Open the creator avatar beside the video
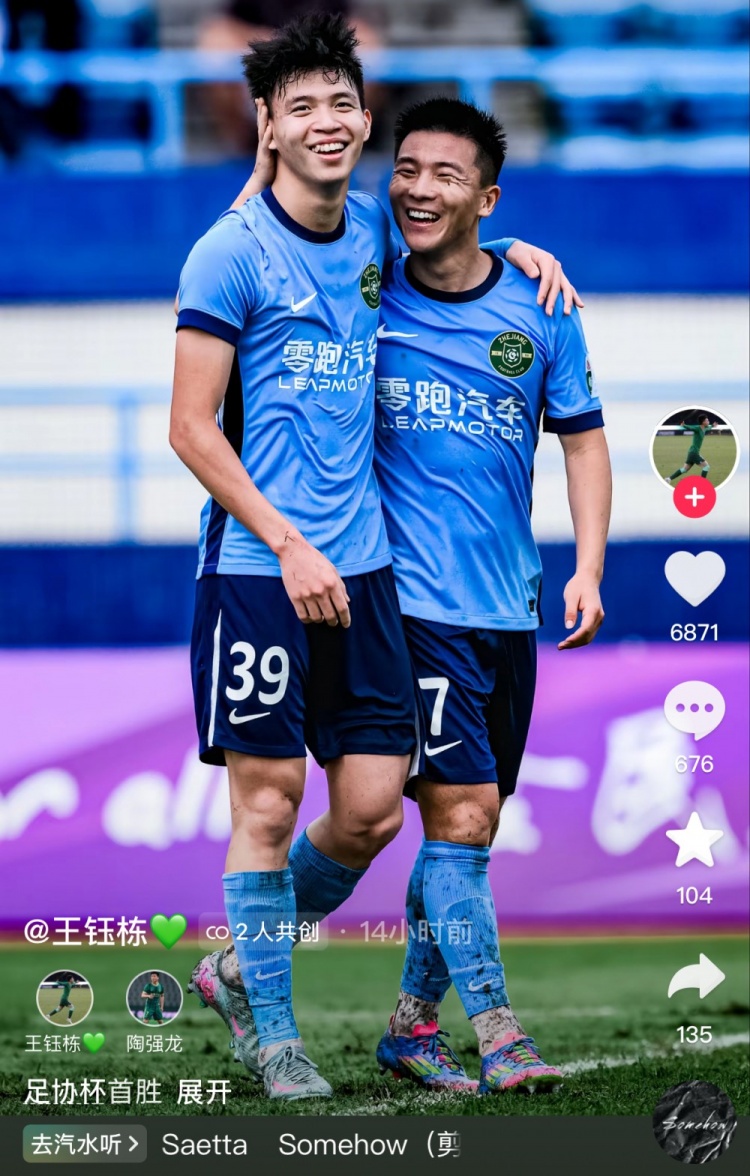This screenshot has width=750, height=1176. pos(695,446)
